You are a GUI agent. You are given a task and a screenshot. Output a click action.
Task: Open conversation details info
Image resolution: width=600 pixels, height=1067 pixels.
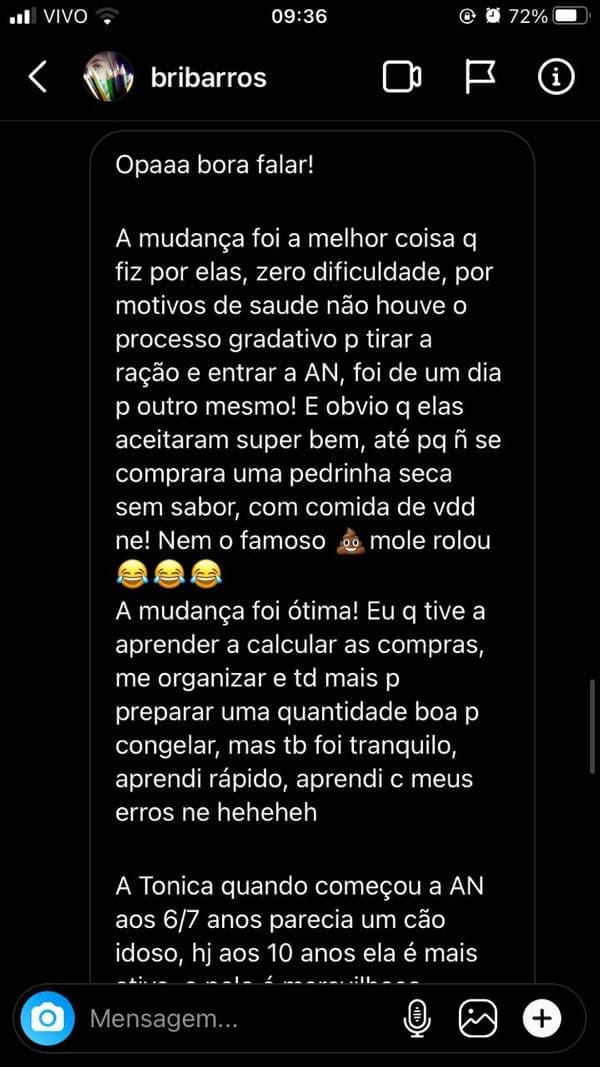click(555, 77)
